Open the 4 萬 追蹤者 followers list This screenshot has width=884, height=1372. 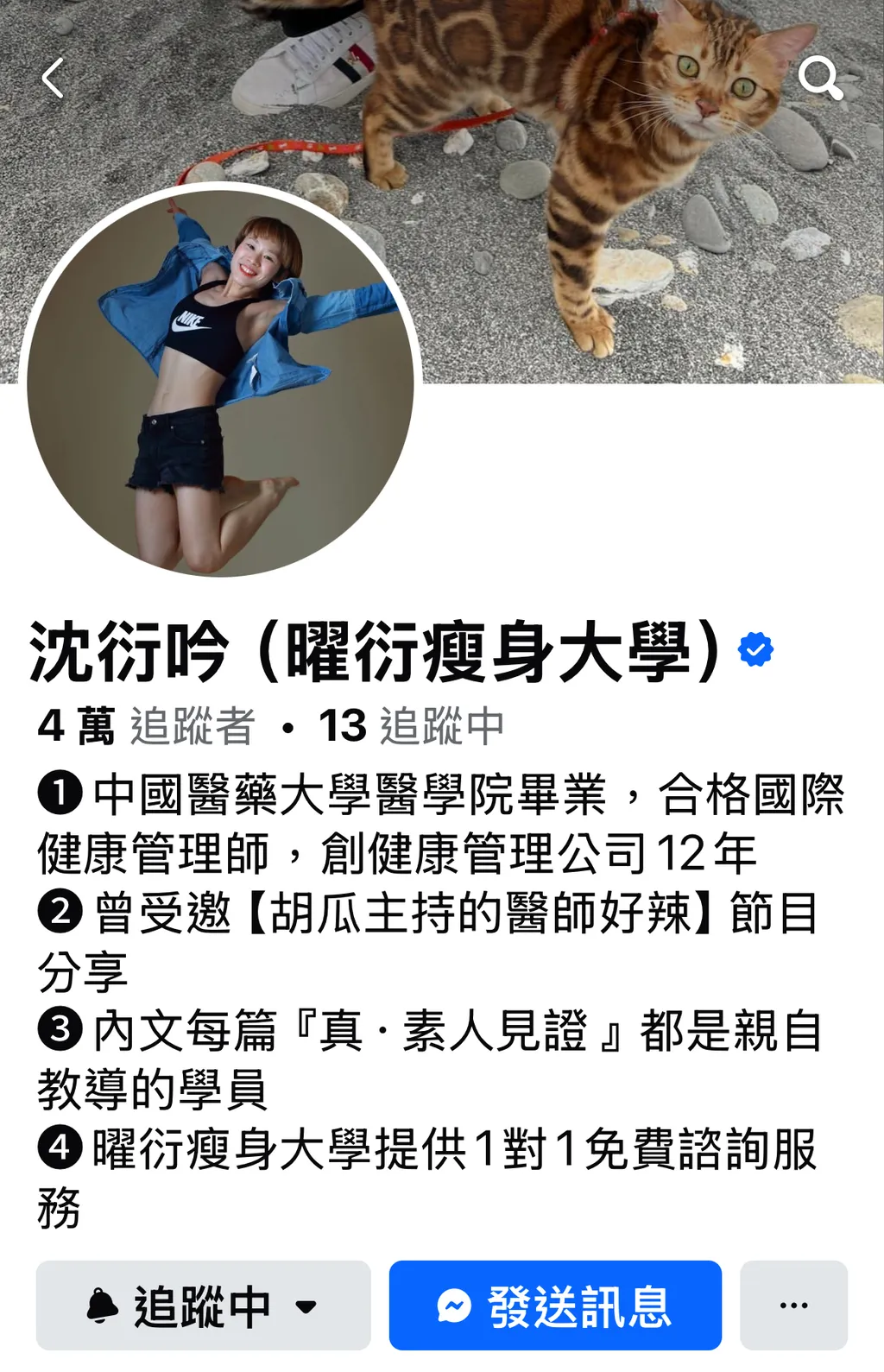tap(147, 726)
